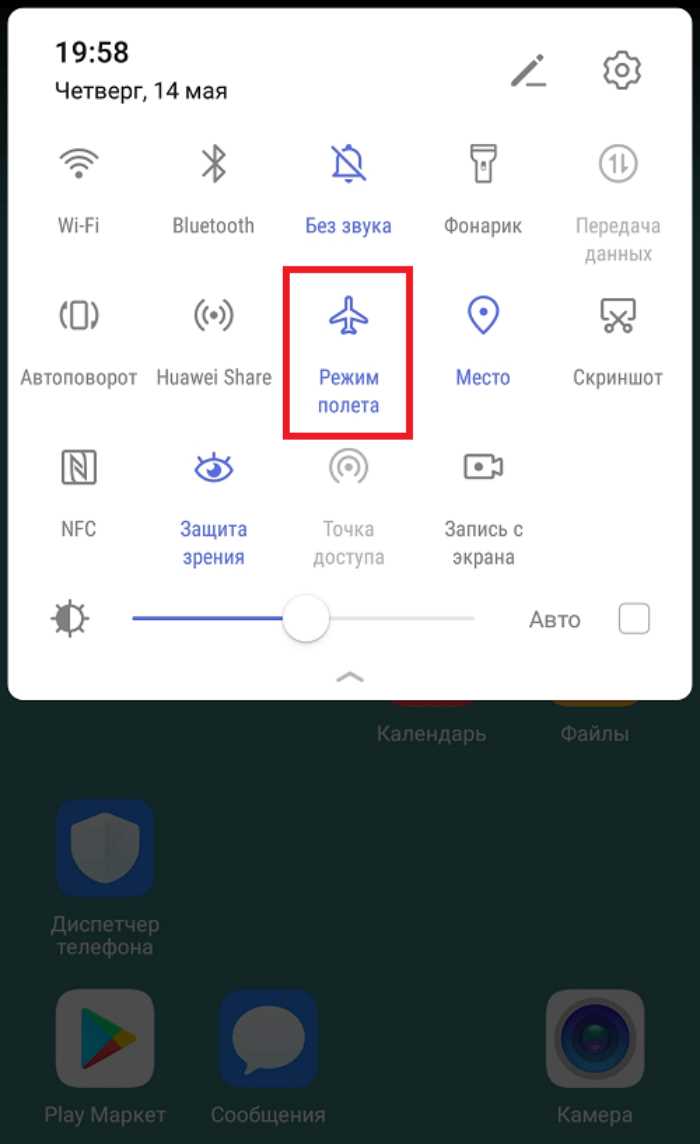Enable Bluetooth
This screenshot has width=700, height=1144.
coord(213,164)
